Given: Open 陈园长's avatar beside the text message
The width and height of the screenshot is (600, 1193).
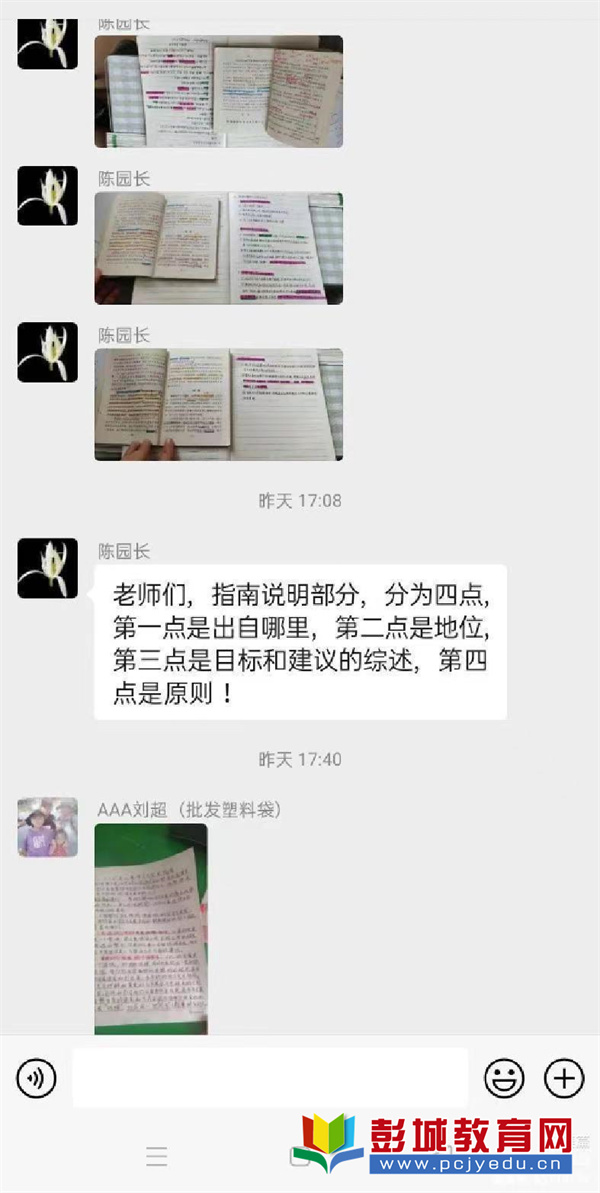Looking at the screenshot, I should click(47, 568).
